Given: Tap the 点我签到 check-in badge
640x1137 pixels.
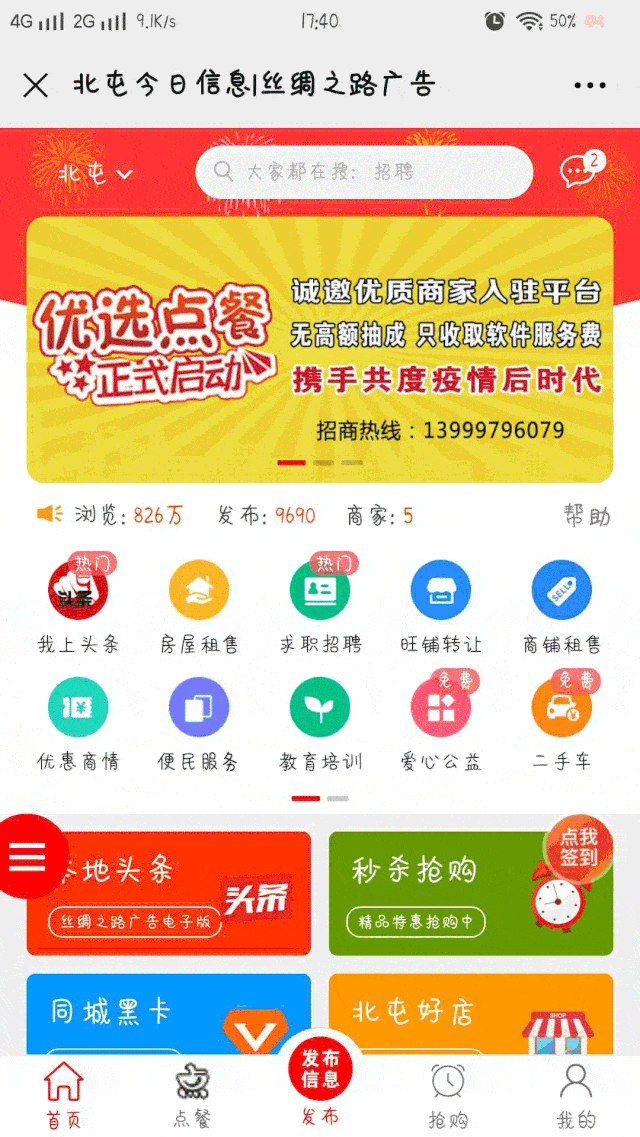Looking at the screenshot, I should [x=579, y=847].
